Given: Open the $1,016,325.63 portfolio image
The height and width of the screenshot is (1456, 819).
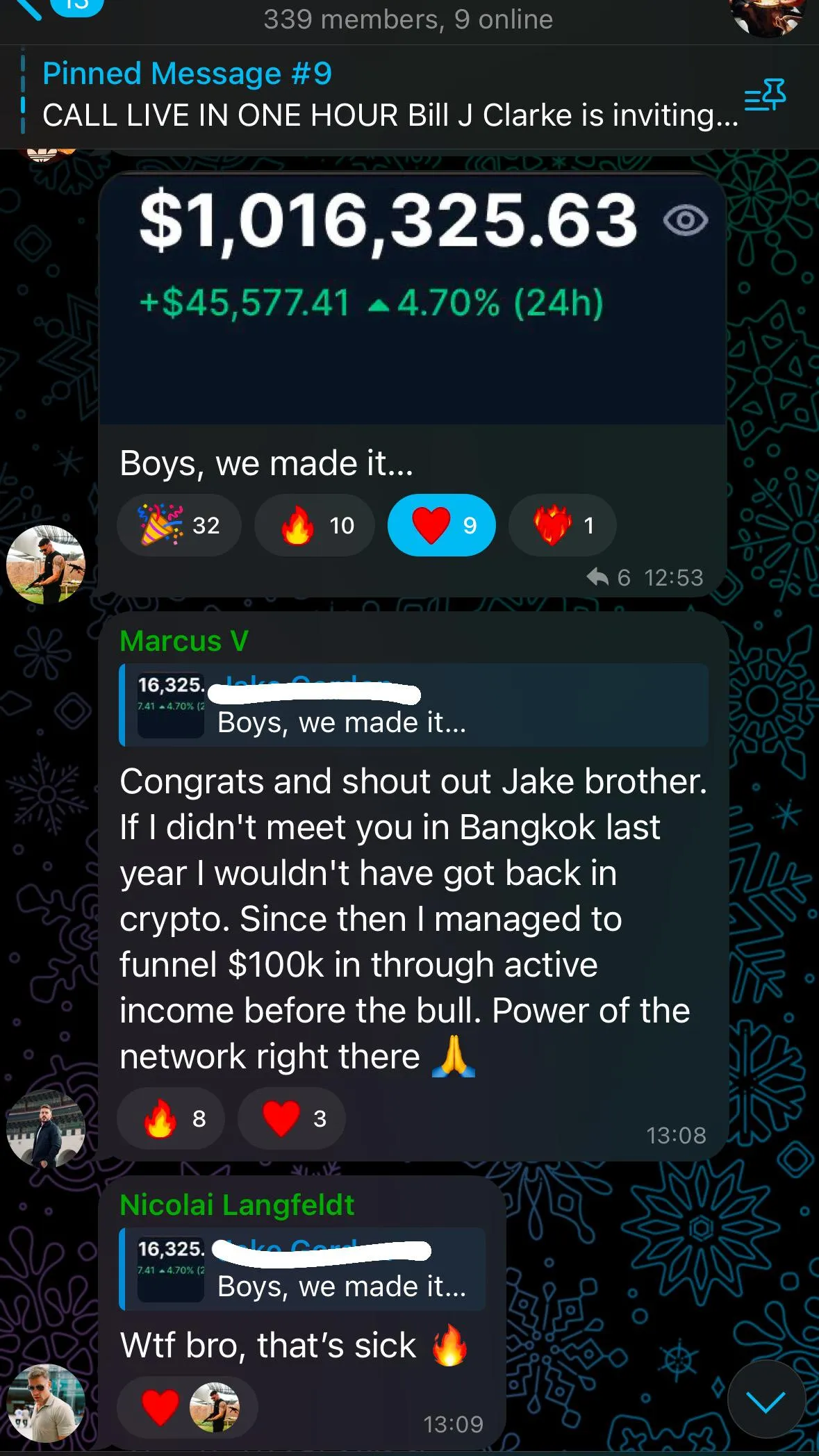Looking at the screenshot, I should coord(413,297).
